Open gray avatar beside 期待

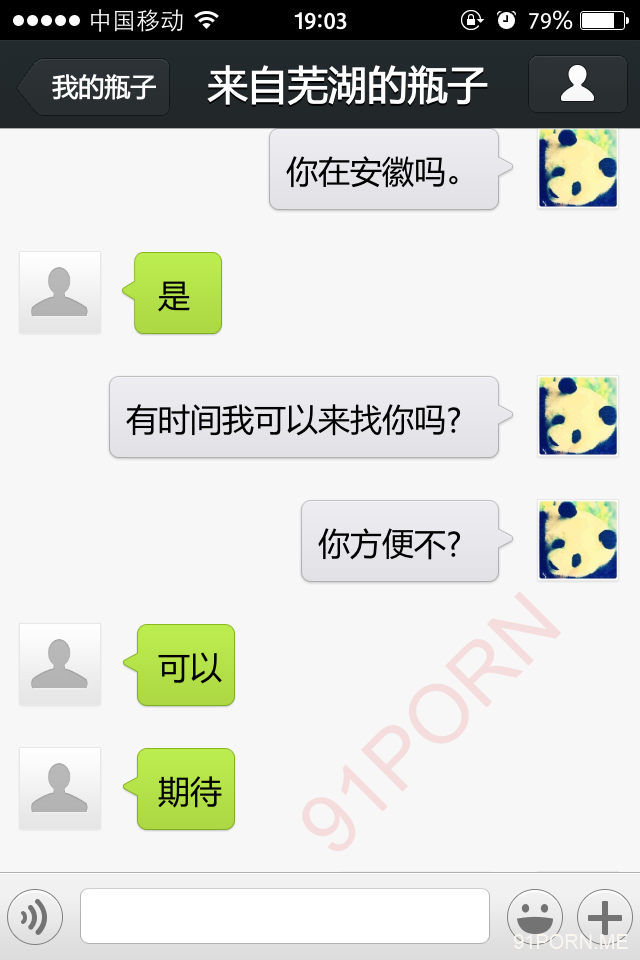[60, 788]
